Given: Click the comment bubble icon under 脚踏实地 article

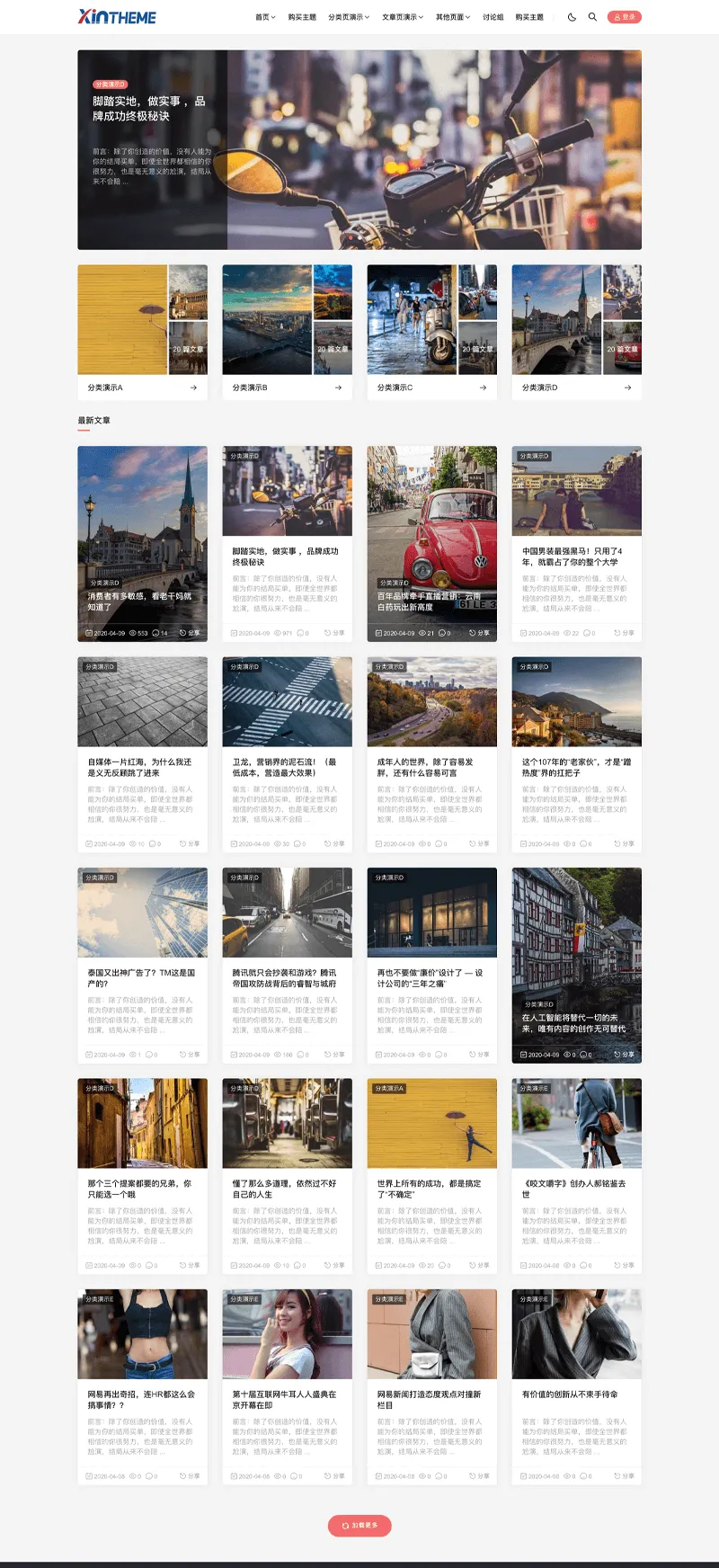Looking at the screenshot, I should (x=299, y=632).
